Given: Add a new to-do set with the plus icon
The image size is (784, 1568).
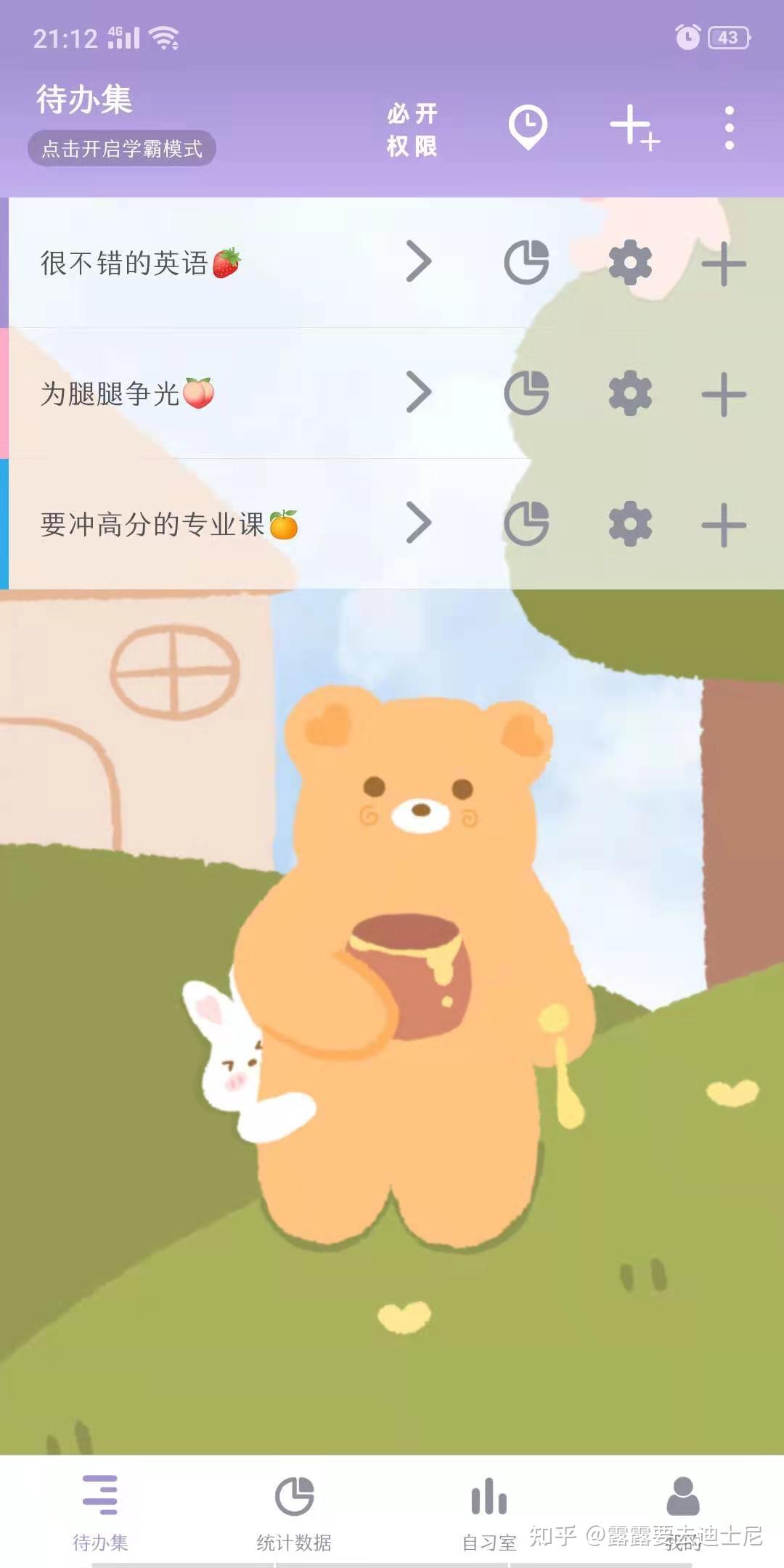Looking at the screenshot, I should pos(634,128).
